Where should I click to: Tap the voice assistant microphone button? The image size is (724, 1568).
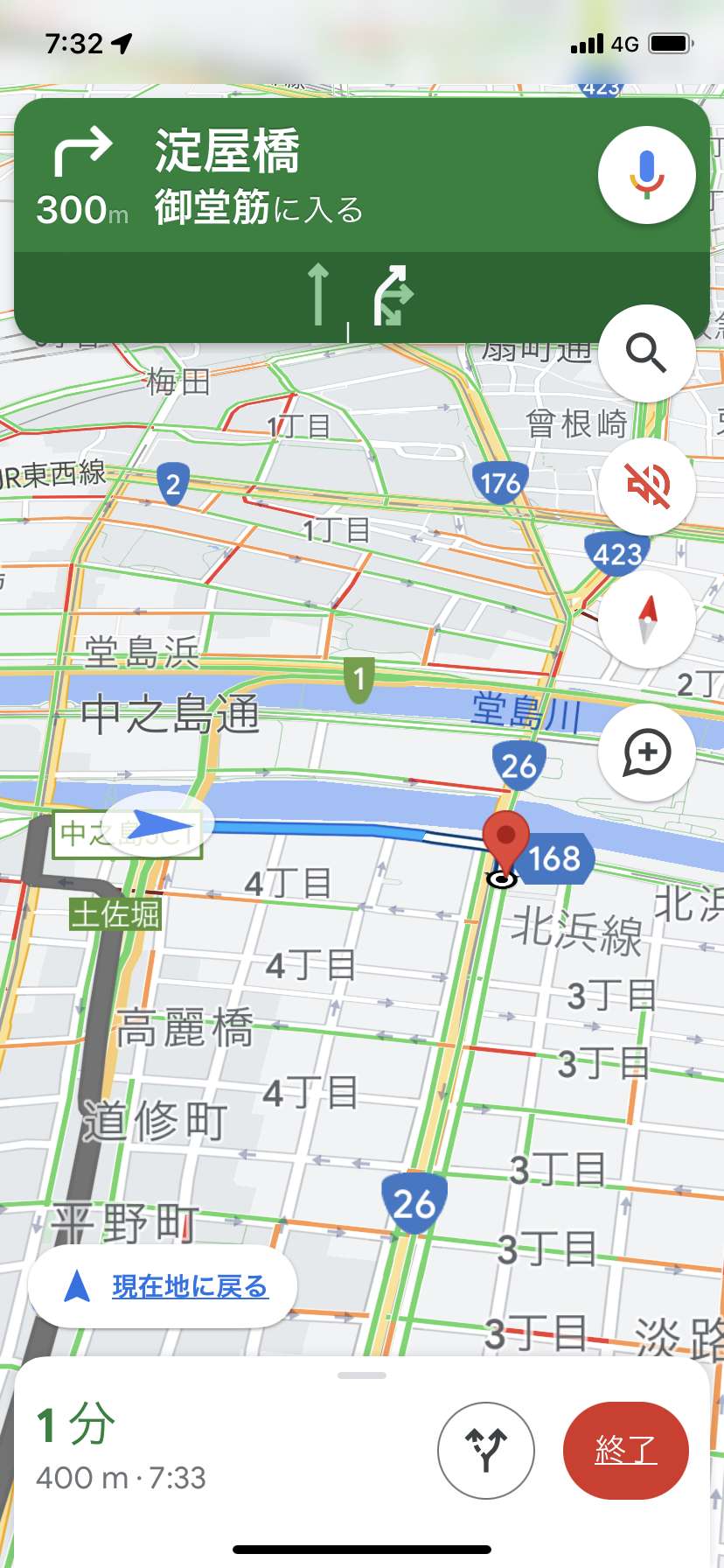coord(646,175)
